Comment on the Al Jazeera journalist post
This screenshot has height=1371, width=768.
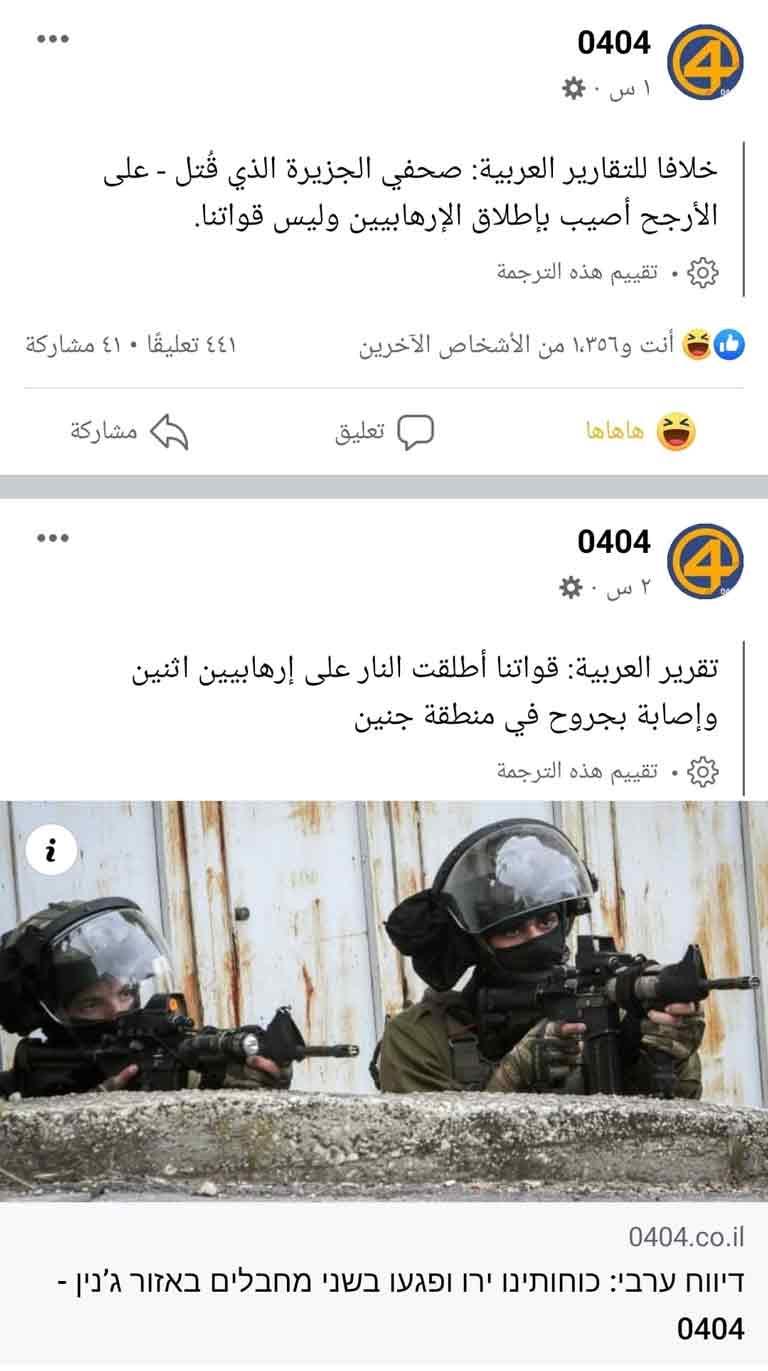click(x=384, y=431)
